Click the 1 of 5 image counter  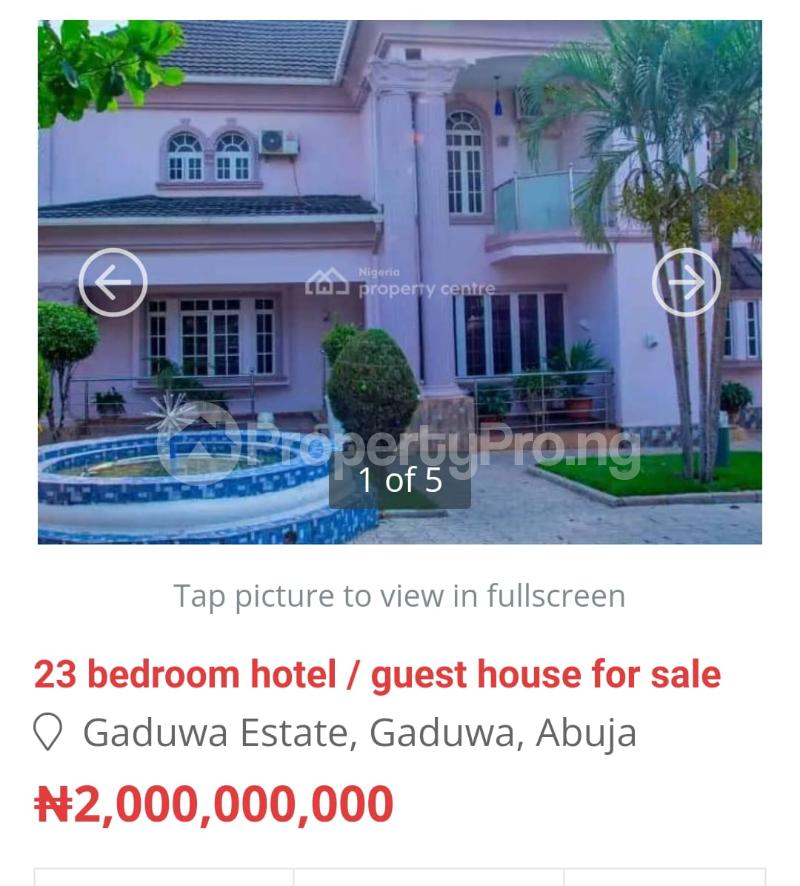click(x=400, y=479)
